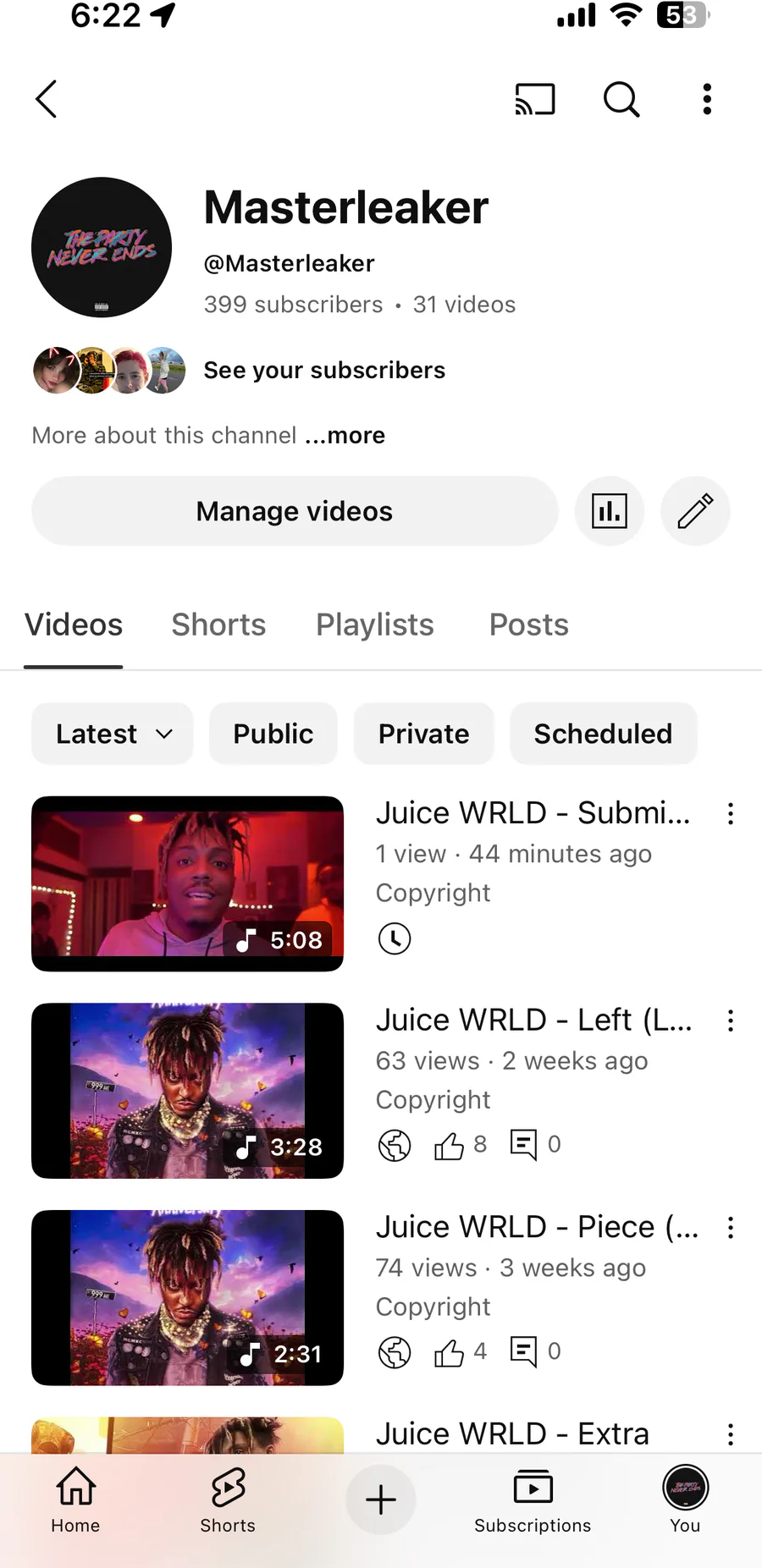Open search from the top bar
Screen dimensions: 762x1568
[621, 99]
